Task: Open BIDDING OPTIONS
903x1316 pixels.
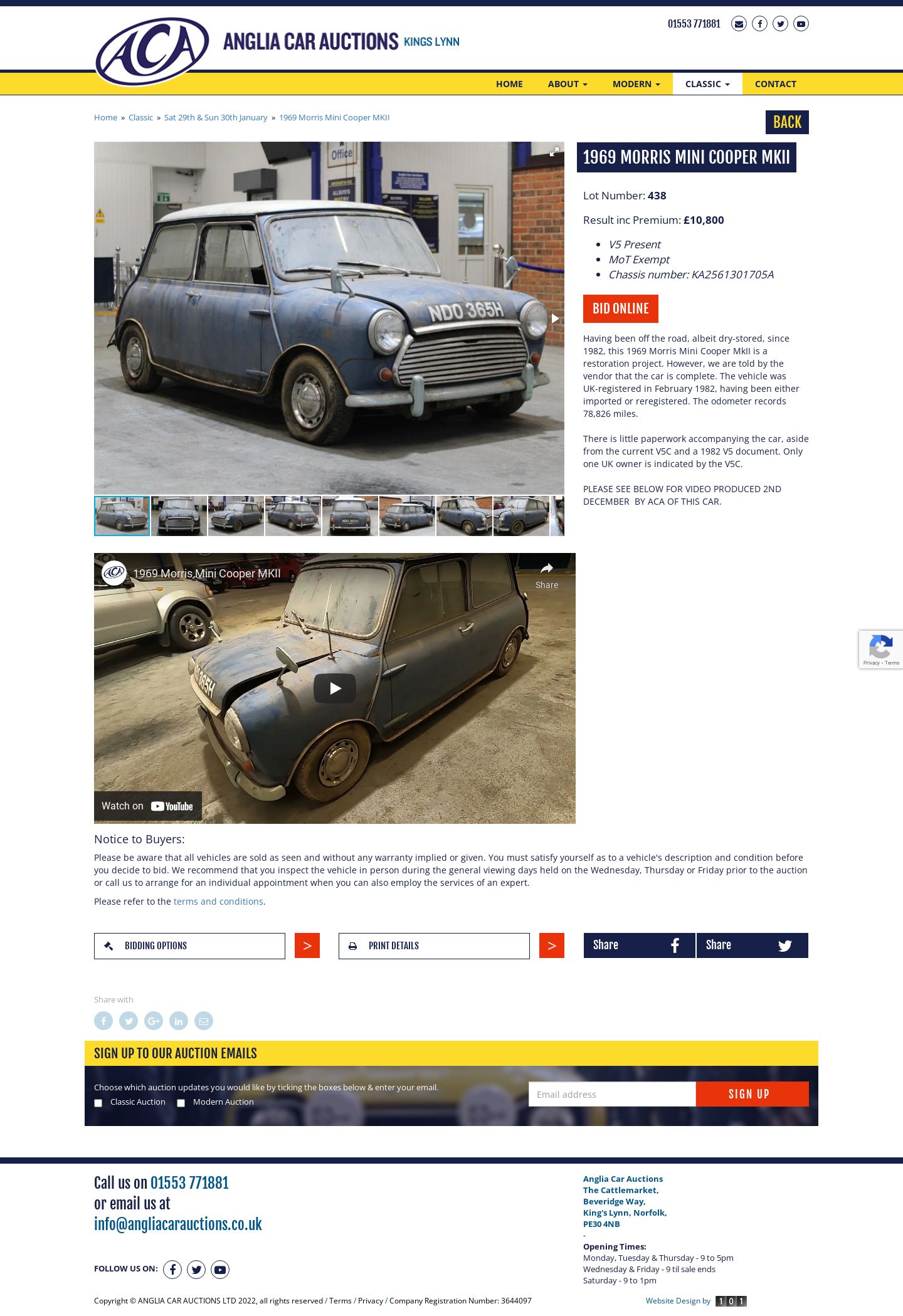Action: tap(189, 946)
